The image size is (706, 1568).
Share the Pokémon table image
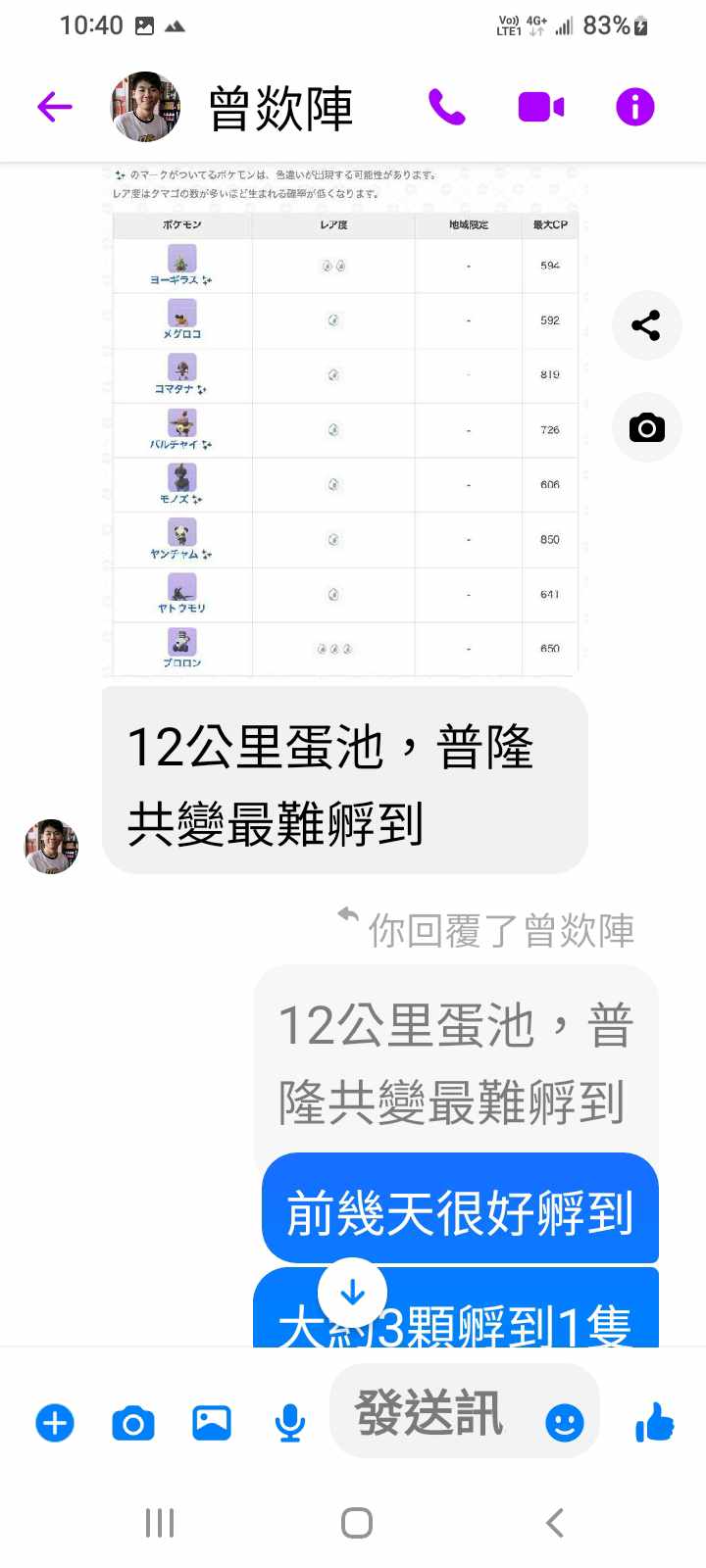pyautogui.click(x=646, y=325)
